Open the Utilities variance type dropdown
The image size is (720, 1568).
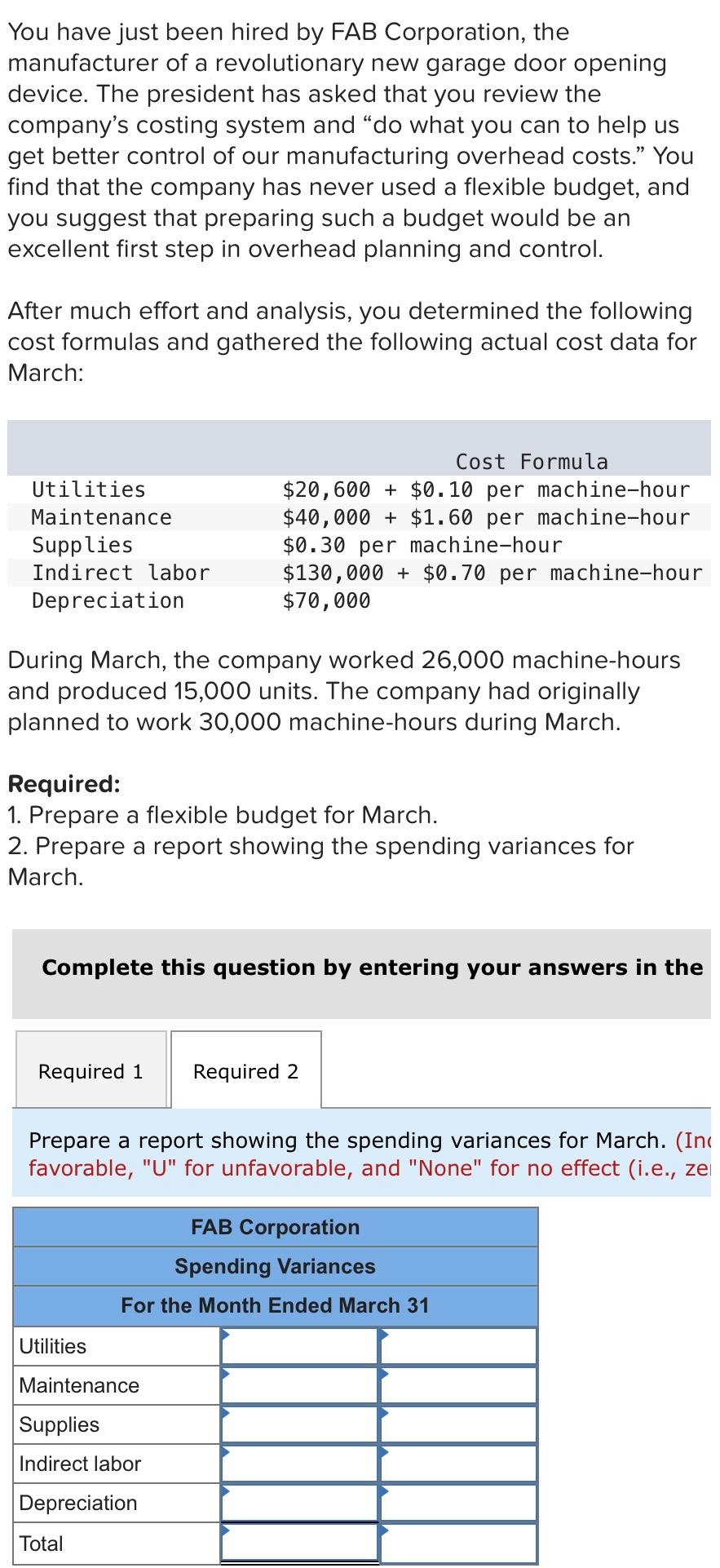(x=458, y=1346)
